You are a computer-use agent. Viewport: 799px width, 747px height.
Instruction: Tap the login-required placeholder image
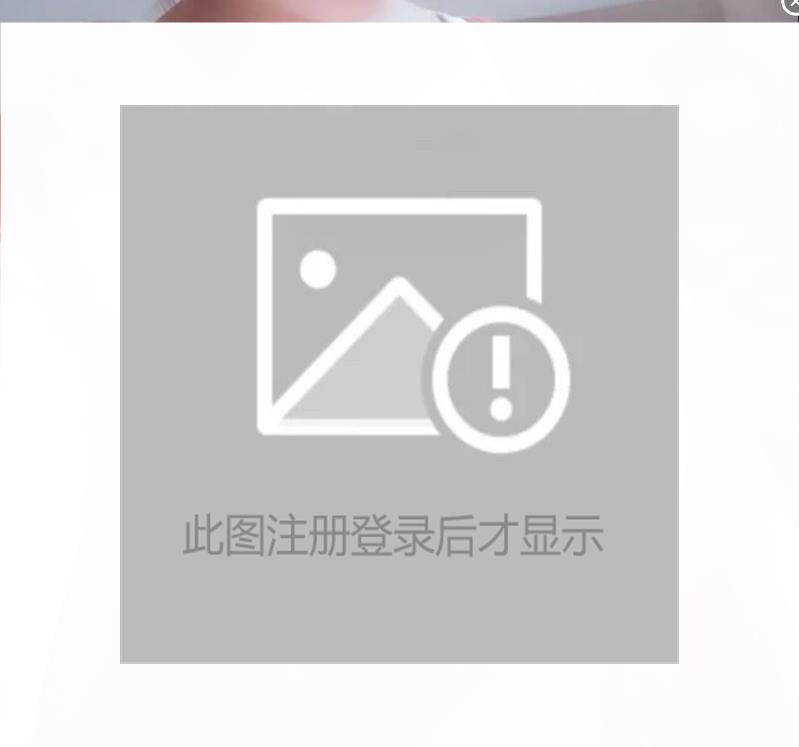tap(399, 384)
